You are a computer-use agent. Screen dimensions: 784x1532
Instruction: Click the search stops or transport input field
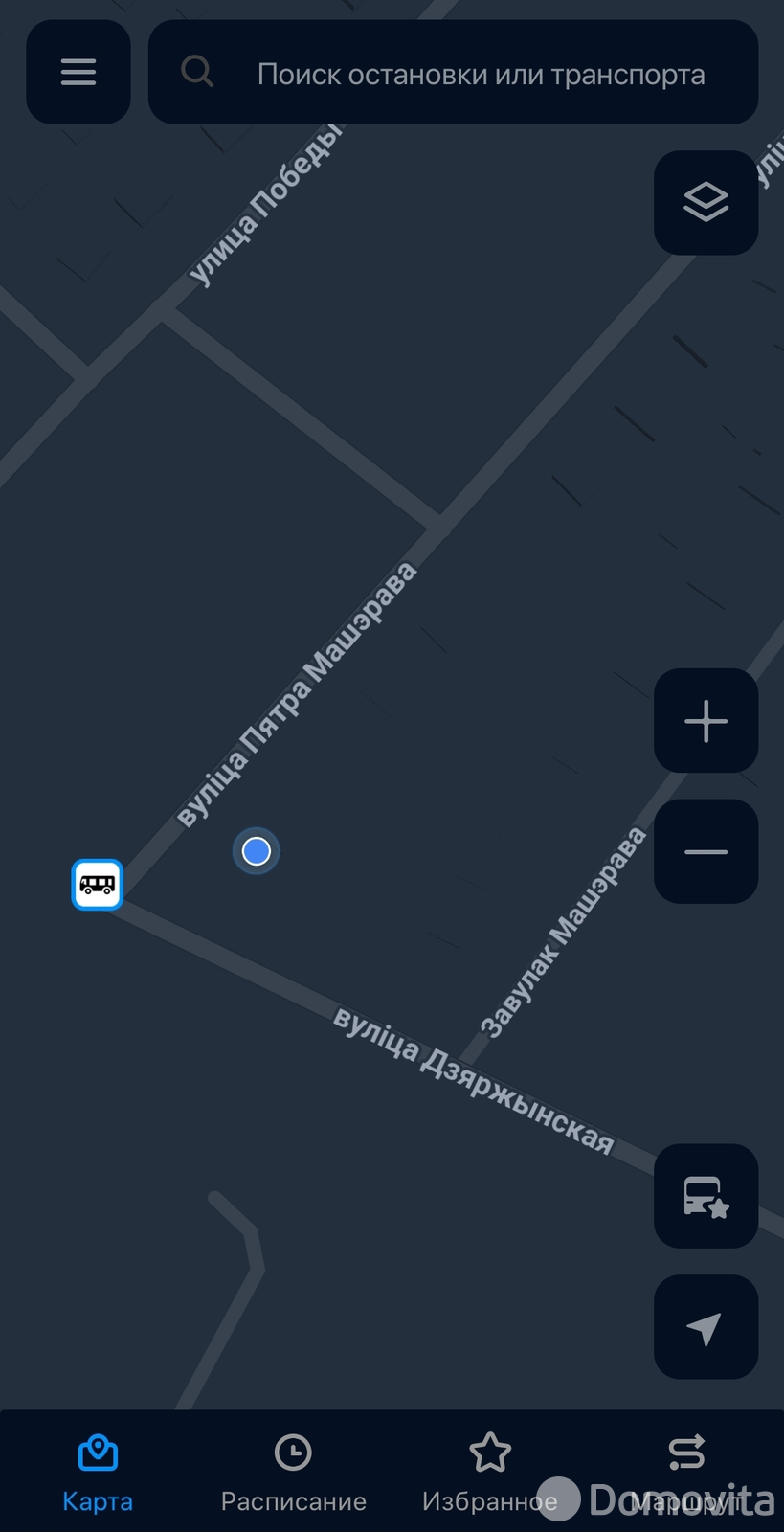tap(453, 72)
